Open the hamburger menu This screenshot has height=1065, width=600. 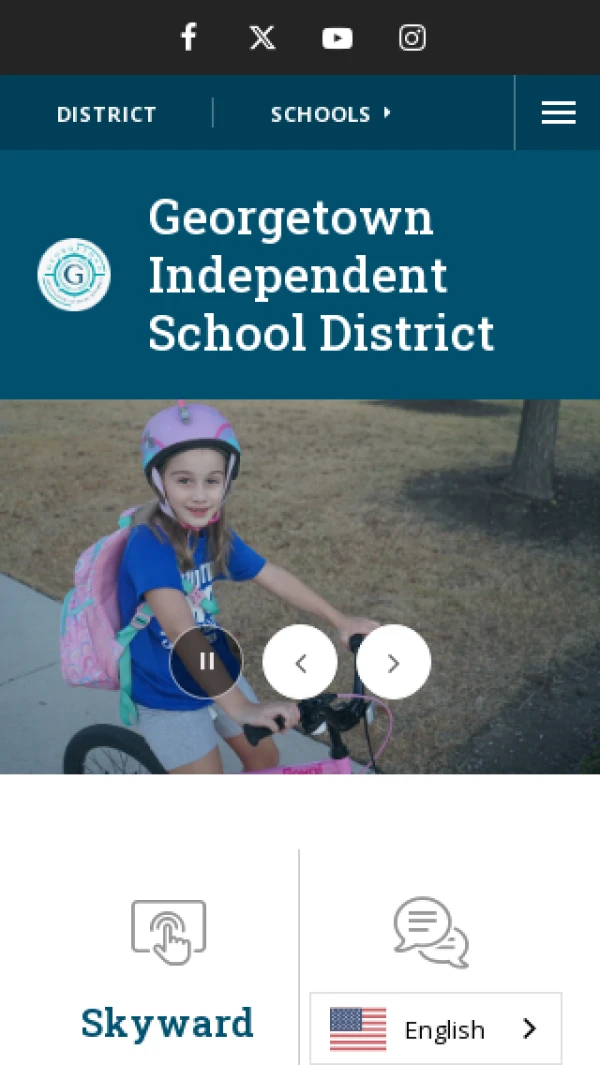click(x=558, y=113)
